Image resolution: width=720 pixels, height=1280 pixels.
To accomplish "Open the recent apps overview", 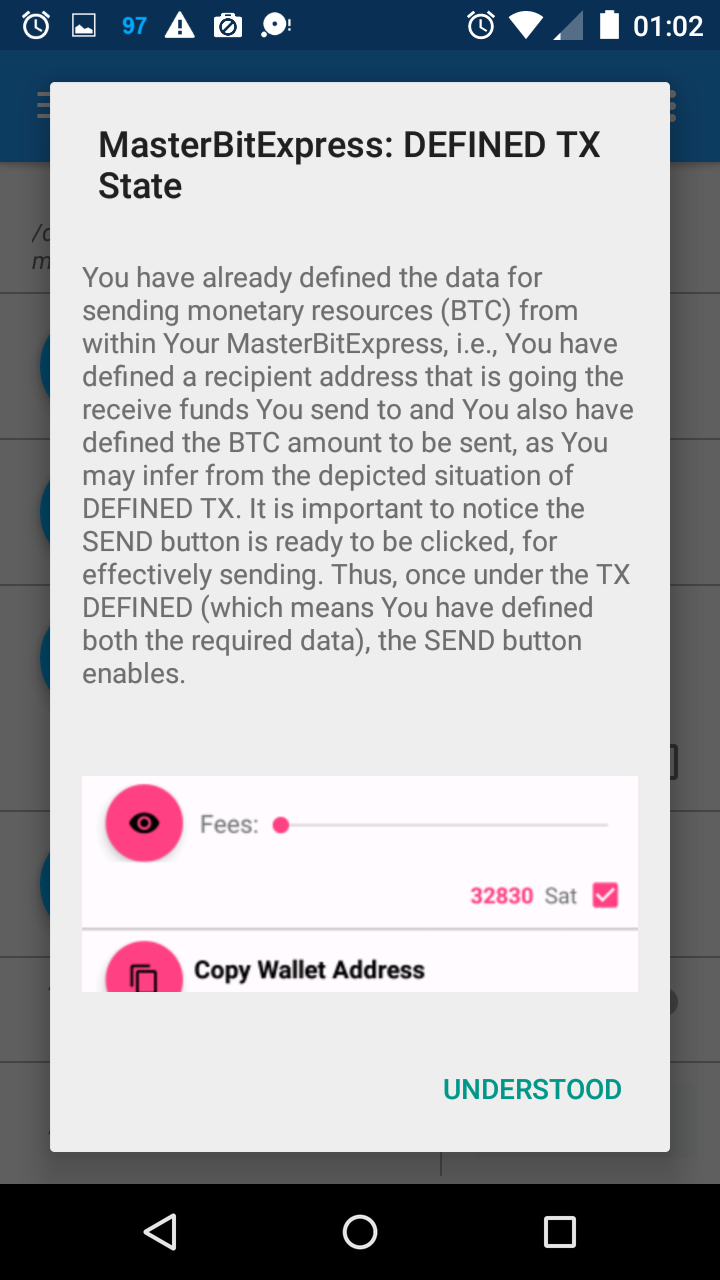I will coord(560,1232).
